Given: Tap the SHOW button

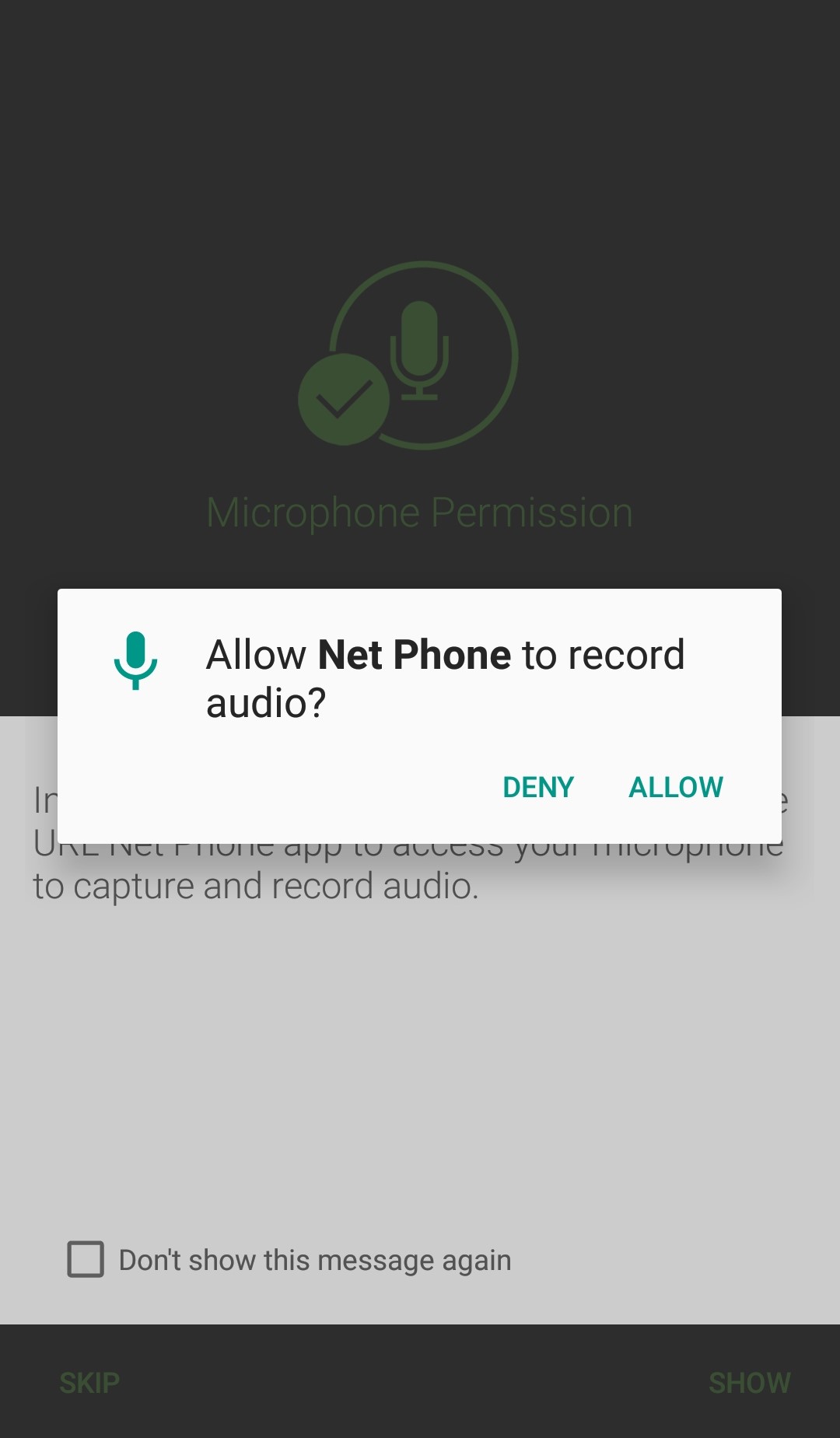Looking at the screenshot, I should tap(749, 1383).
